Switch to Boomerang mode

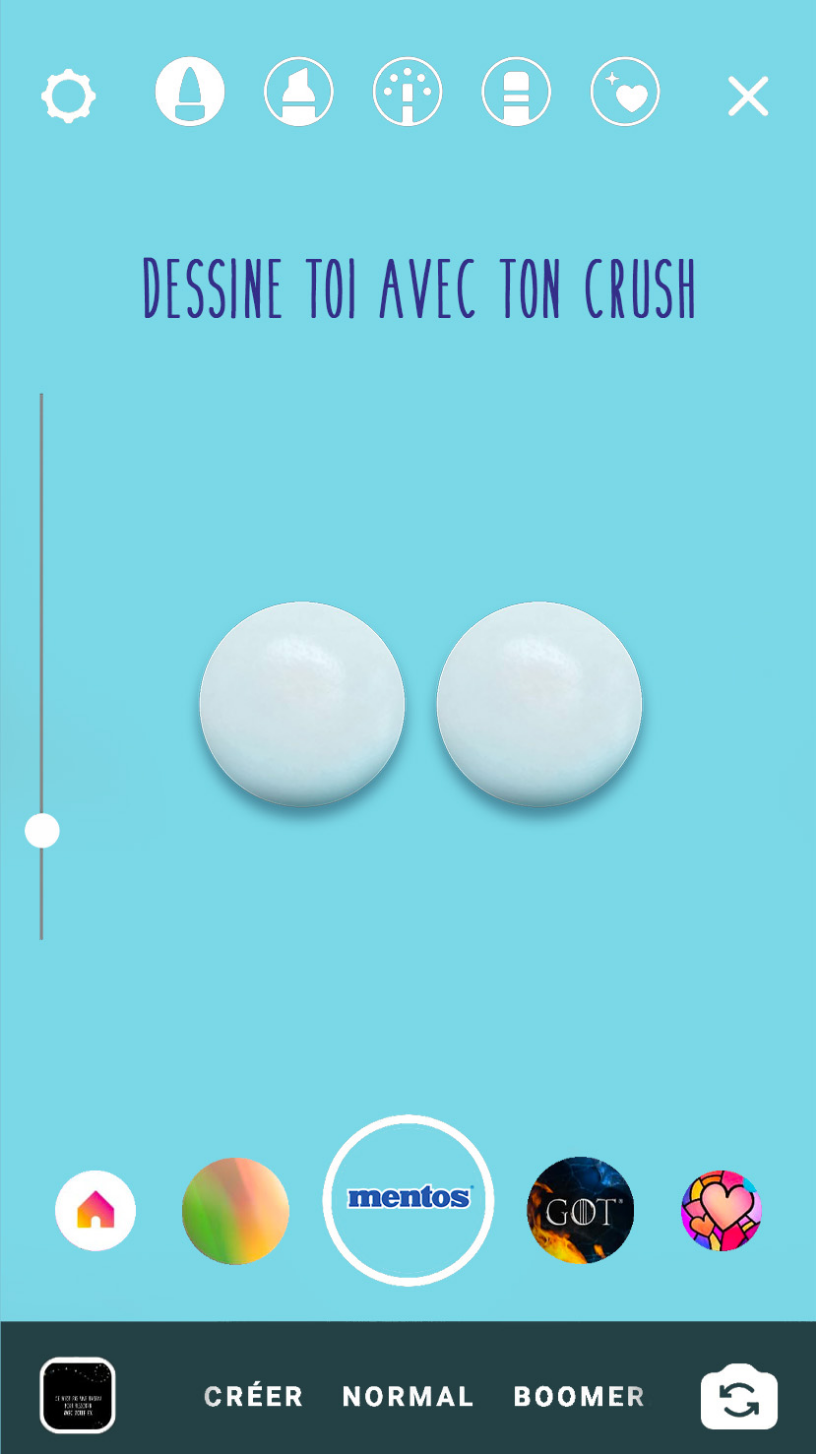[x=578, y=1396]
